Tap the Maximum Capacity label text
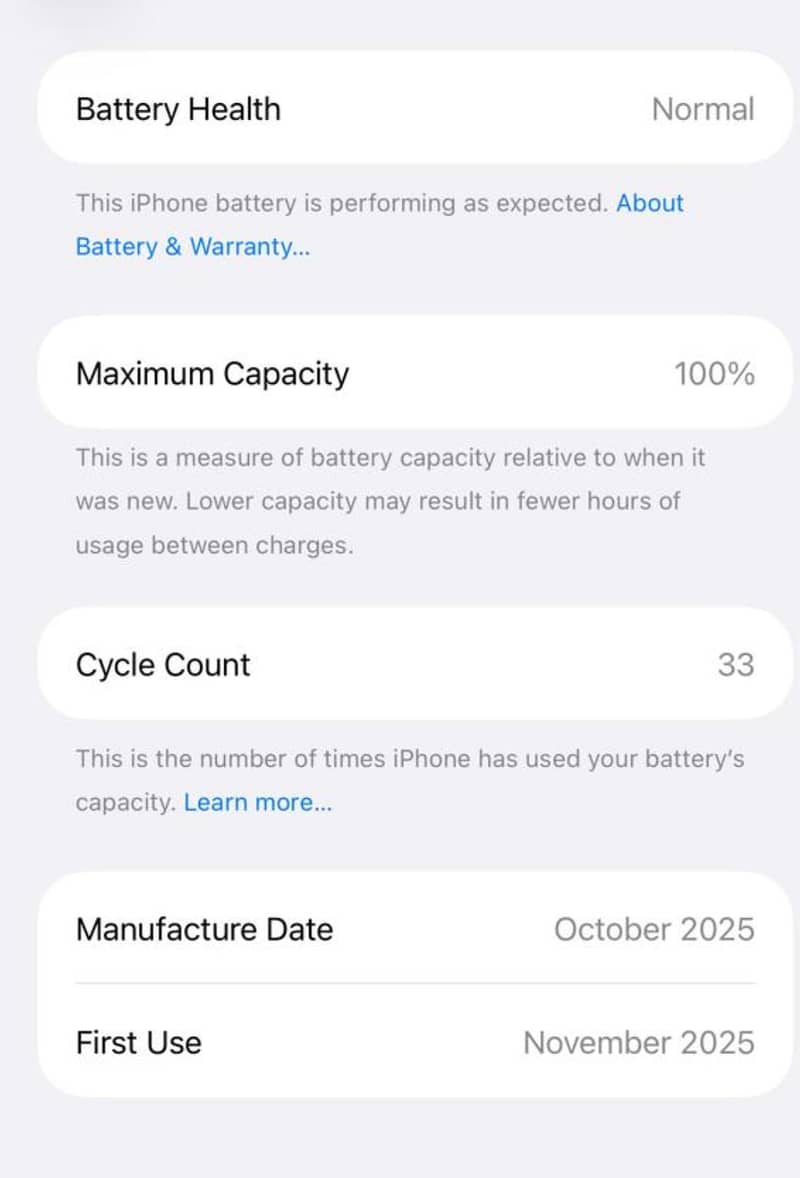Screen dimensions: 800x1178 211,373
